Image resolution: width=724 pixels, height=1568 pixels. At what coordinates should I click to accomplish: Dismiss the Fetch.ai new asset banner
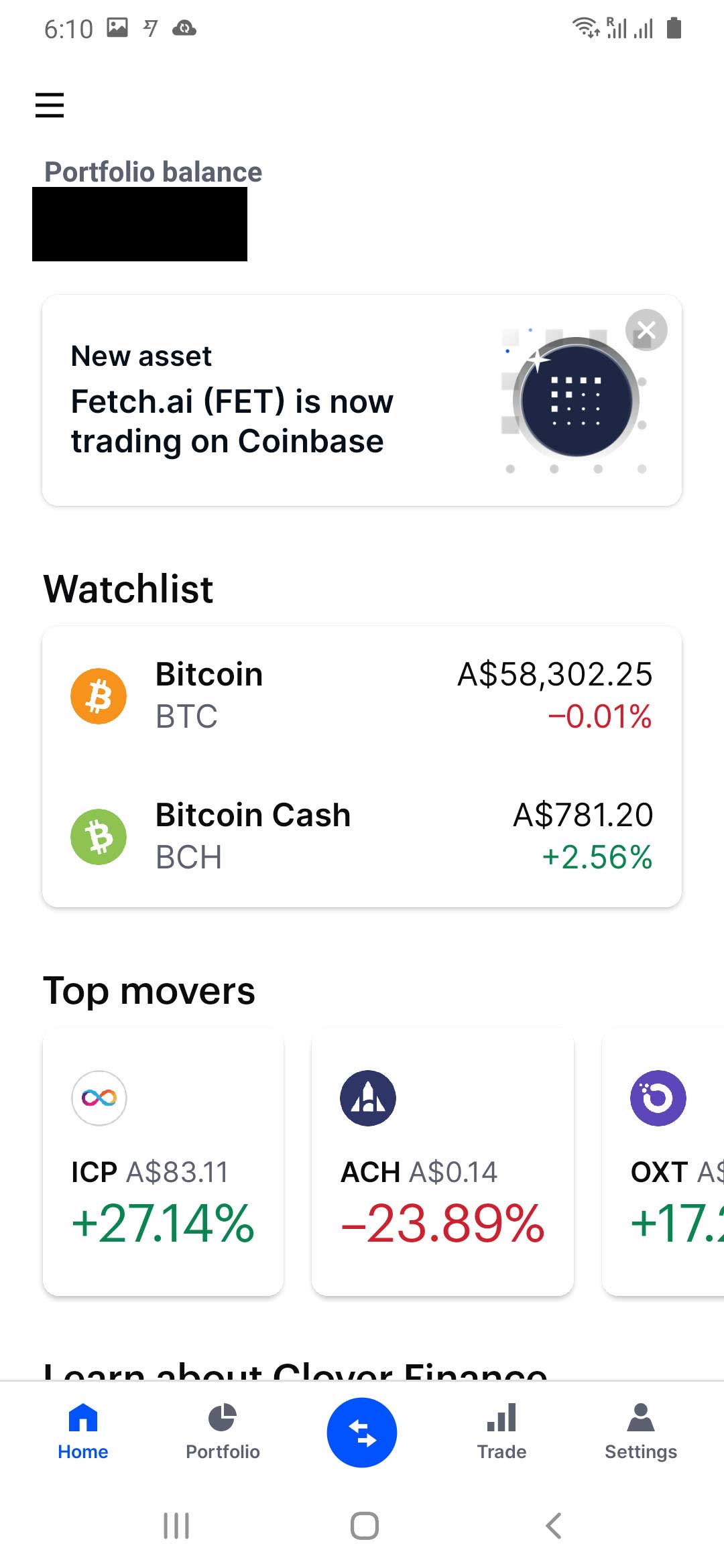pos(646,330)
